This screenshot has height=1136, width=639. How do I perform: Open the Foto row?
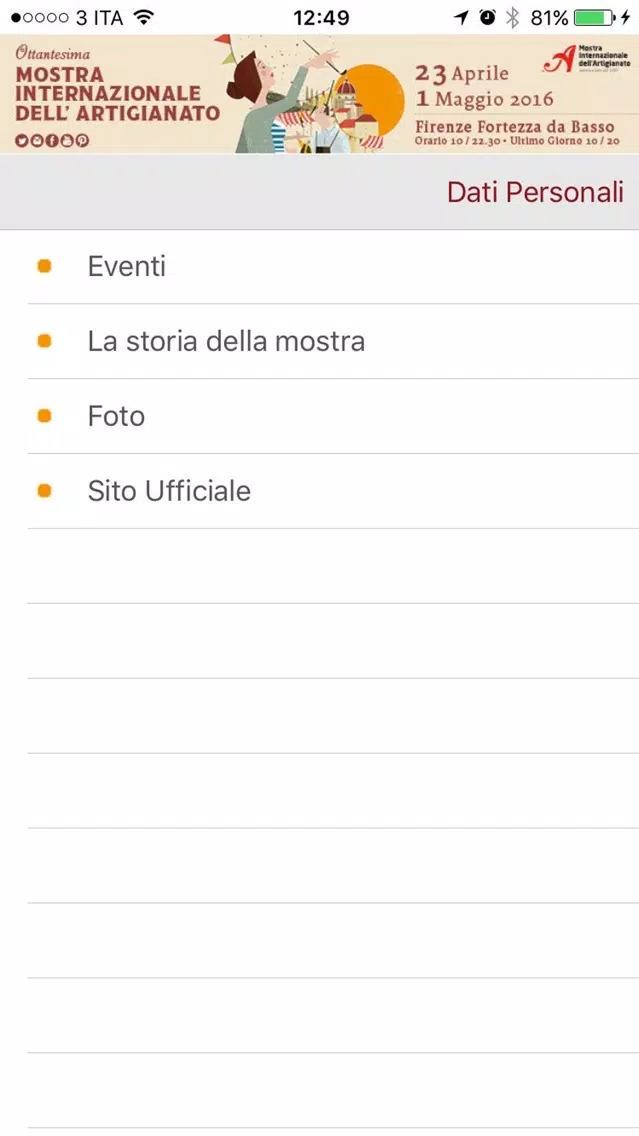(320, 417)
